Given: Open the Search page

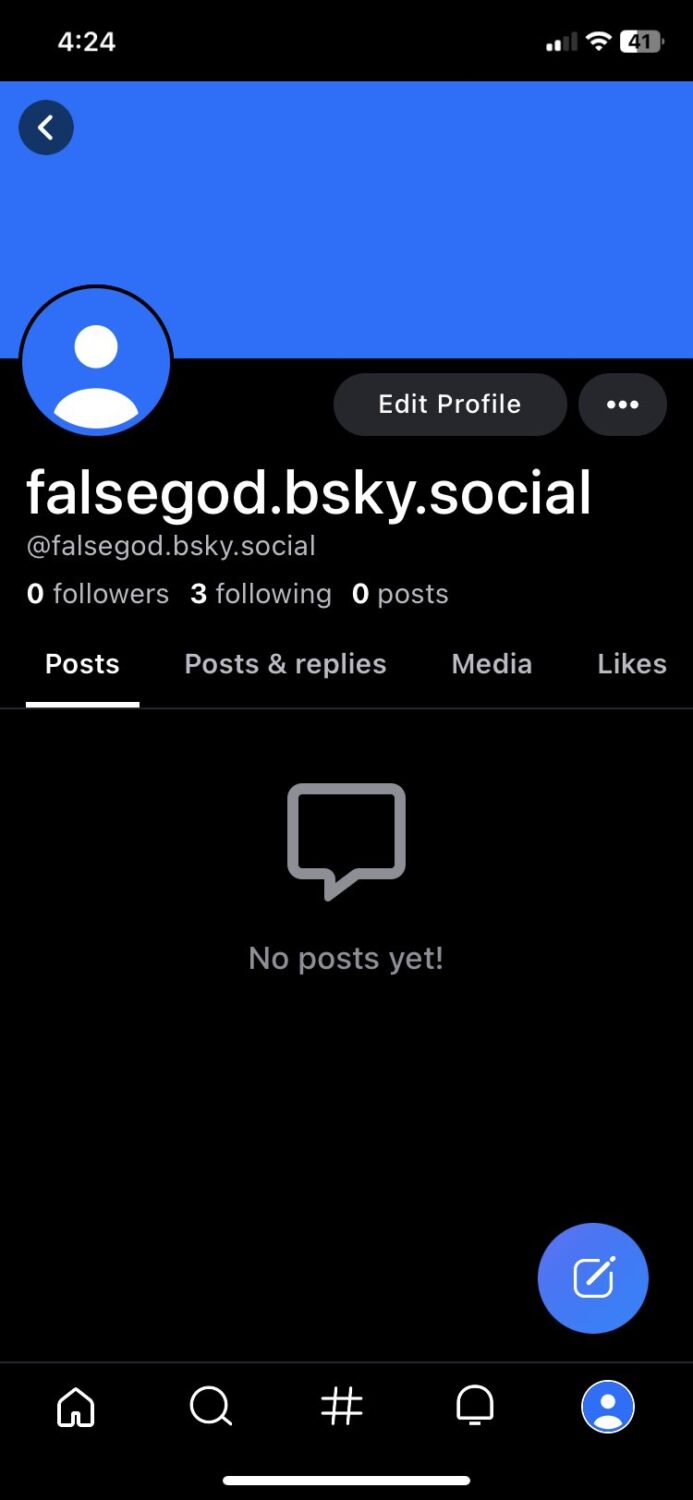Looking at the screenshot, I should click(x=210, y=1408).
